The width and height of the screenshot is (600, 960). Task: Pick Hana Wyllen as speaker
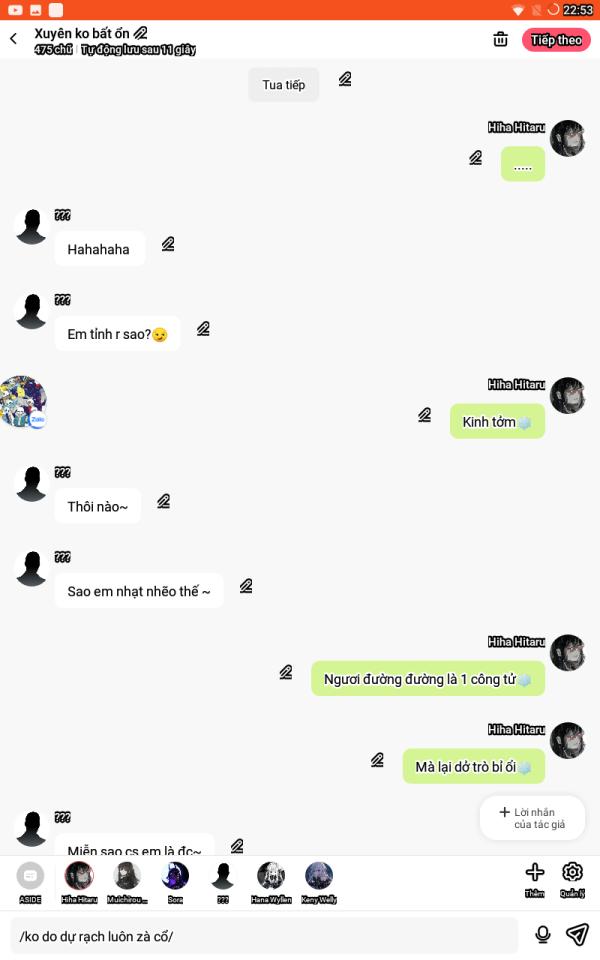271,877
